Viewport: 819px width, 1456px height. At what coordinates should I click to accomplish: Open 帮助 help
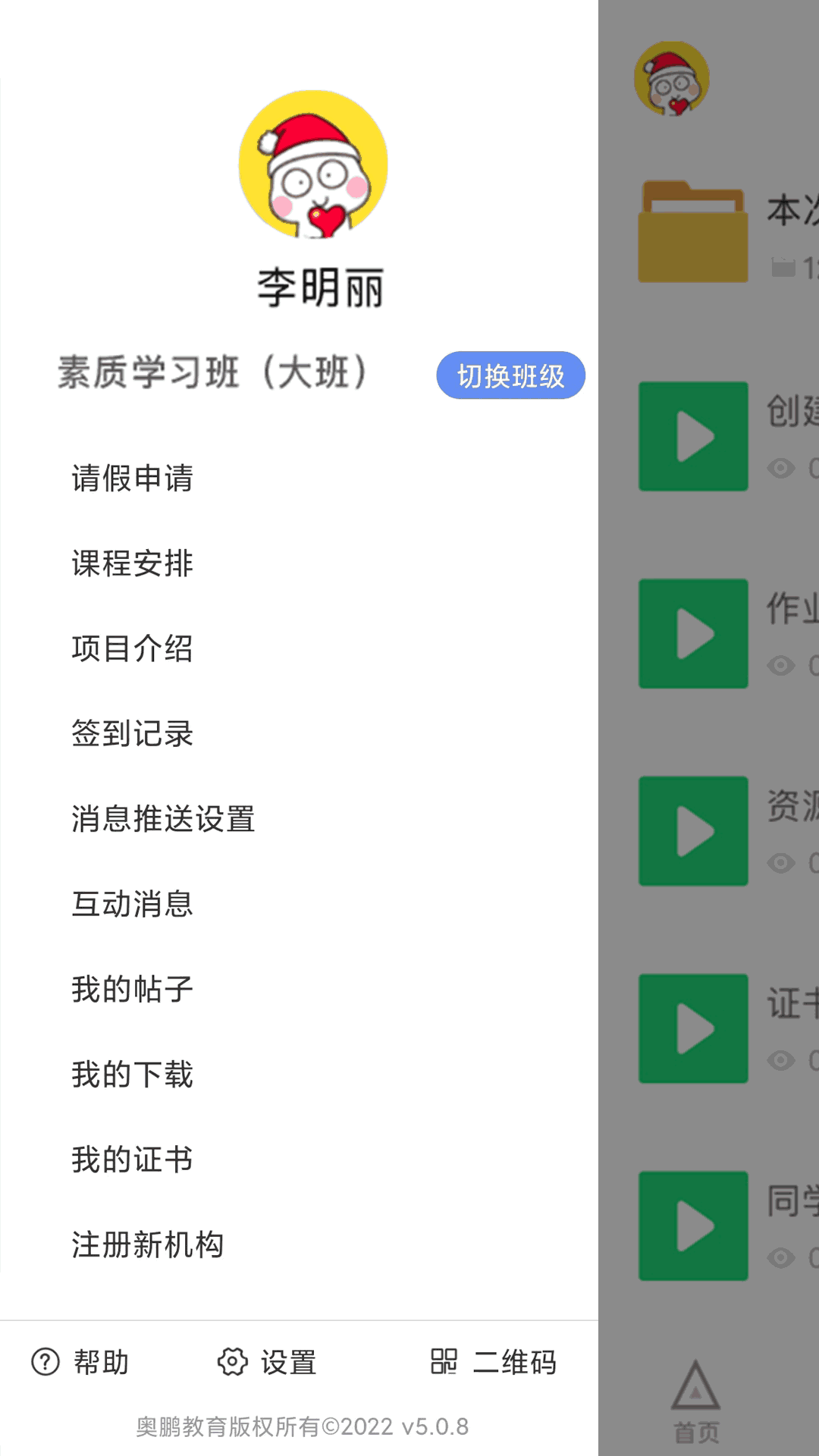80,1362
